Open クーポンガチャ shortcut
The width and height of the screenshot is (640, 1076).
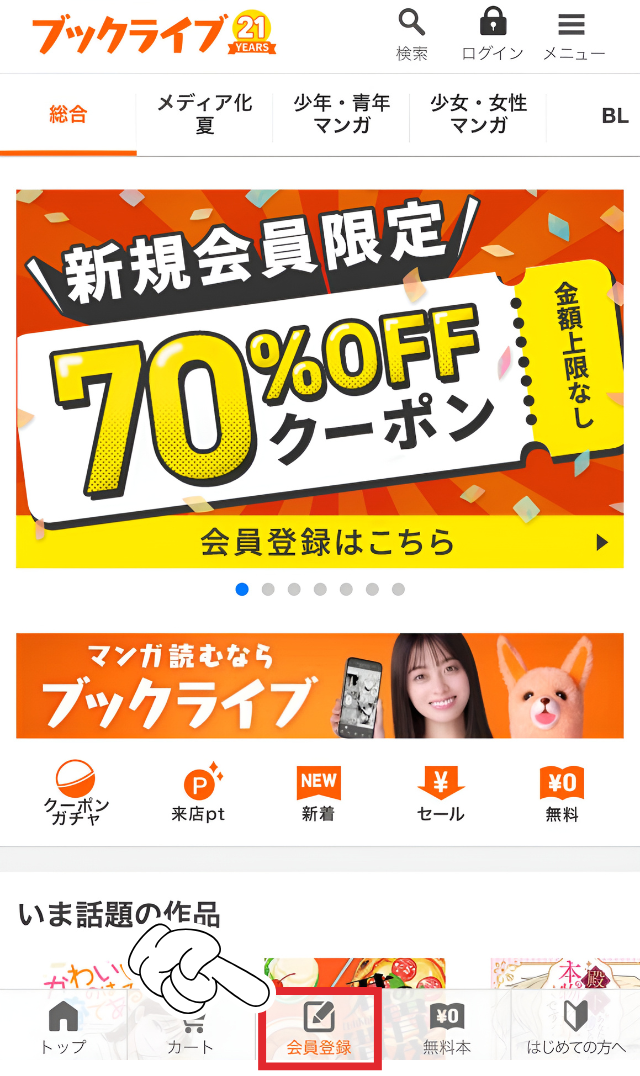pos(76,793)
